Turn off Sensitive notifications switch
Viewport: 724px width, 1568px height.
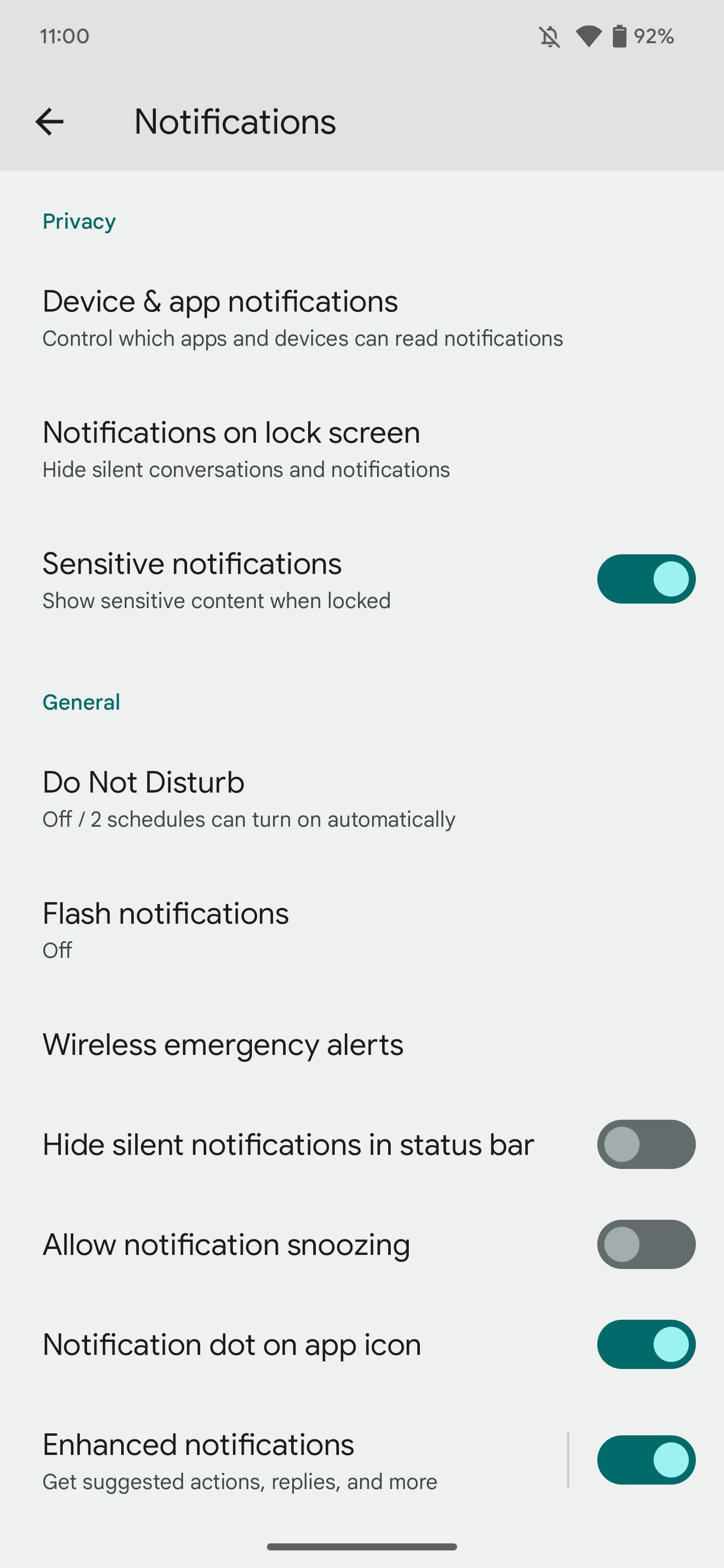[646, 579]
